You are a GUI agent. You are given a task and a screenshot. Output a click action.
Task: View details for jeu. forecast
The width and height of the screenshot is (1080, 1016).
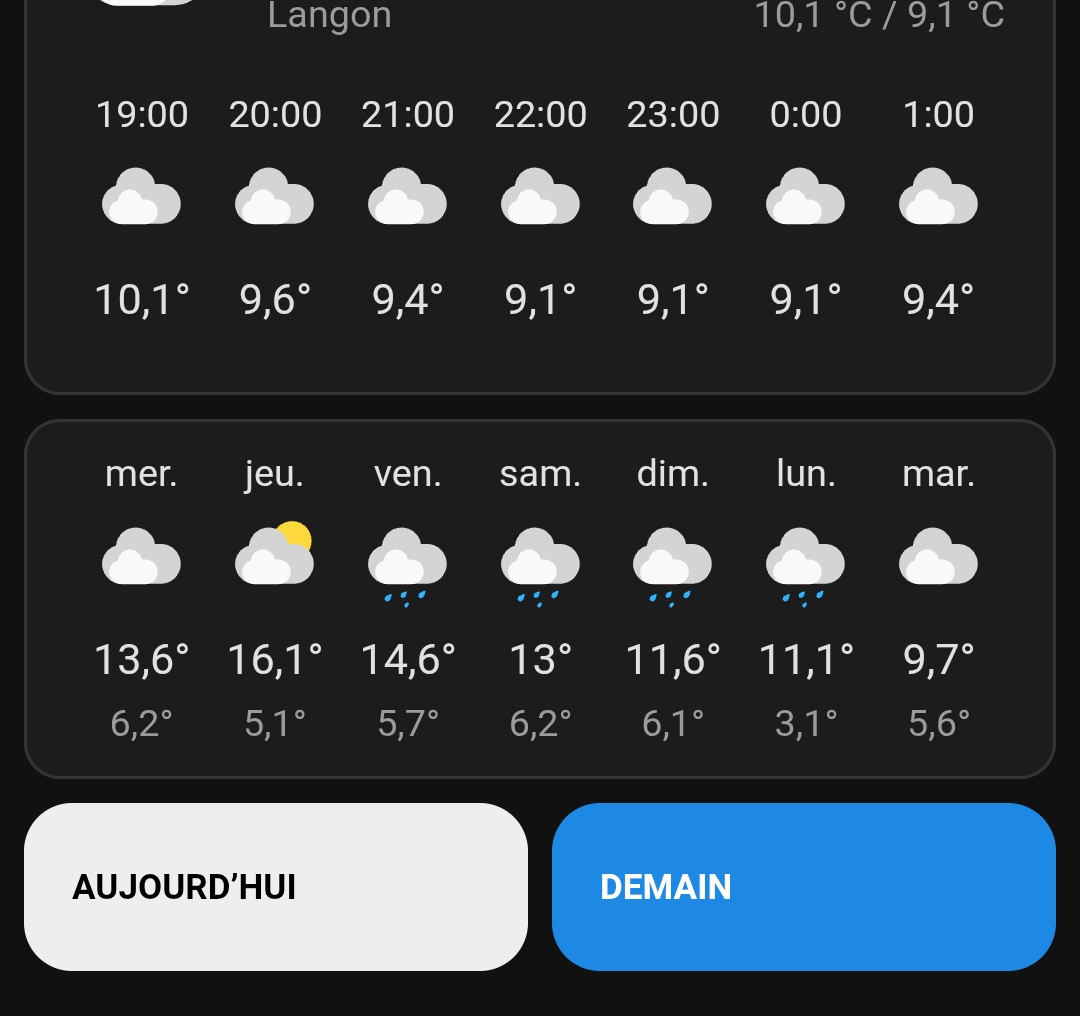[274, 597]
